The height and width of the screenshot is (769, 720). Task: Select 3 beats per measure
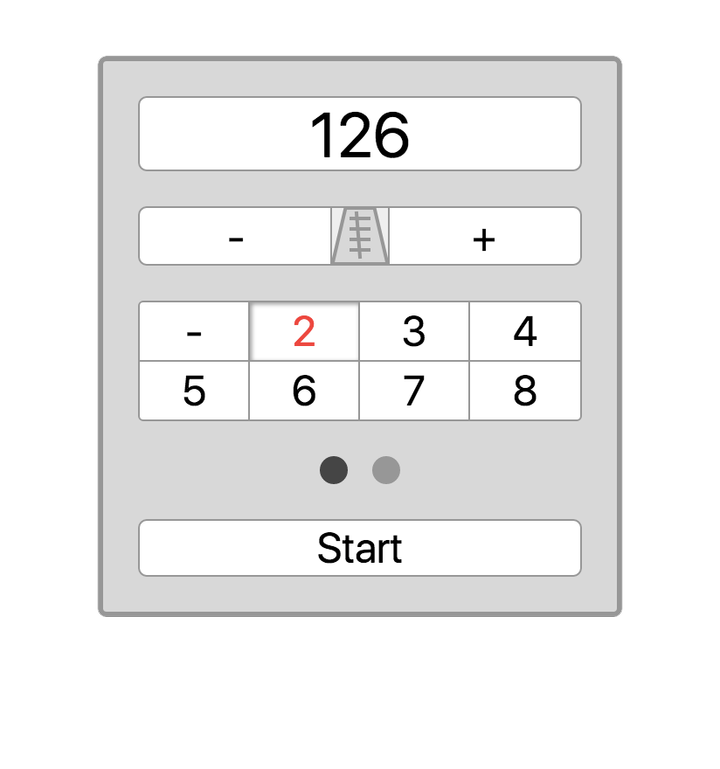click(414, 331)
